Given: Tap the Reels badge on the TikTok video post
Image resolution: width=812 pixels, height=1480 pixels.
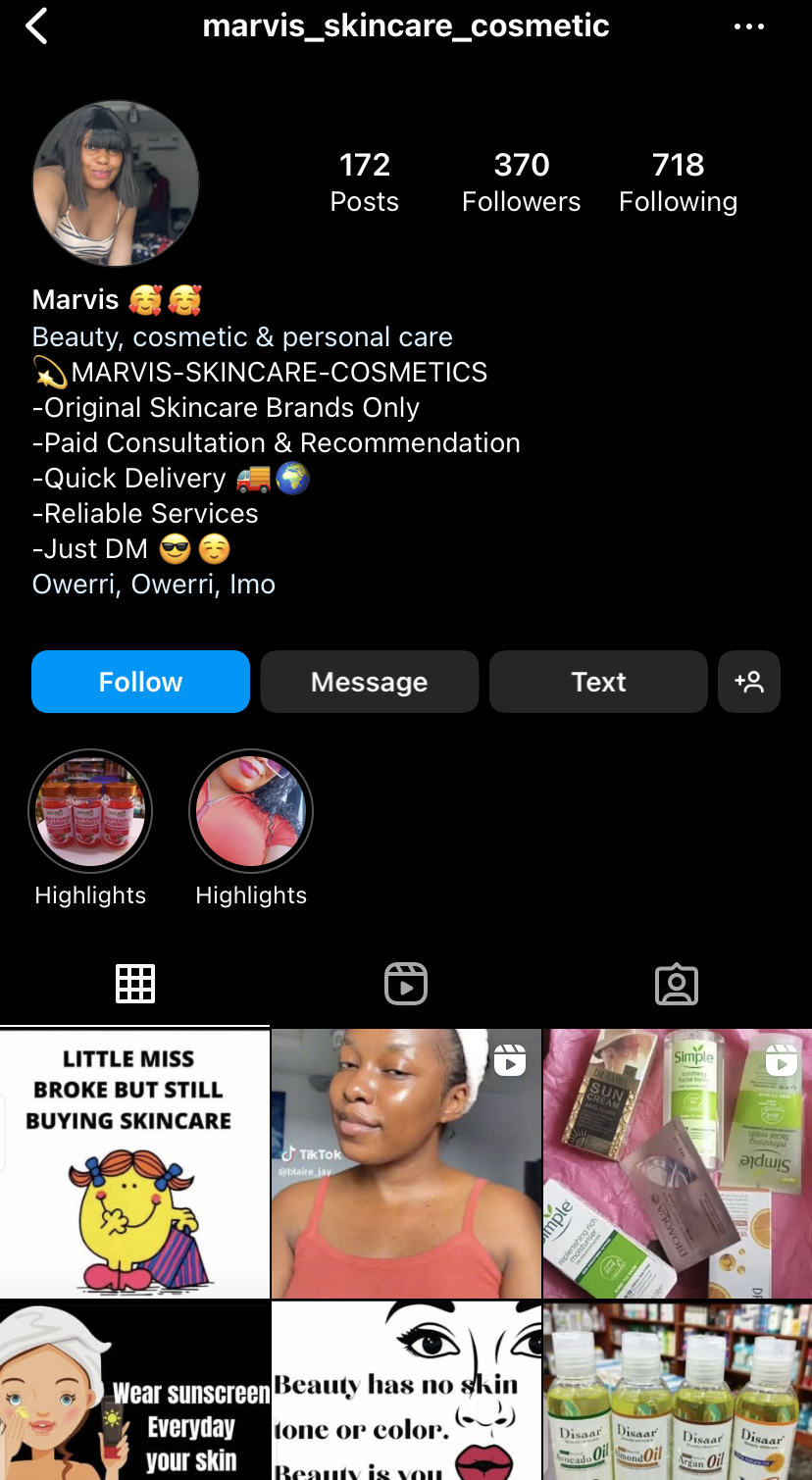Looking at the screenshot, I should (x=509, y=1060).
